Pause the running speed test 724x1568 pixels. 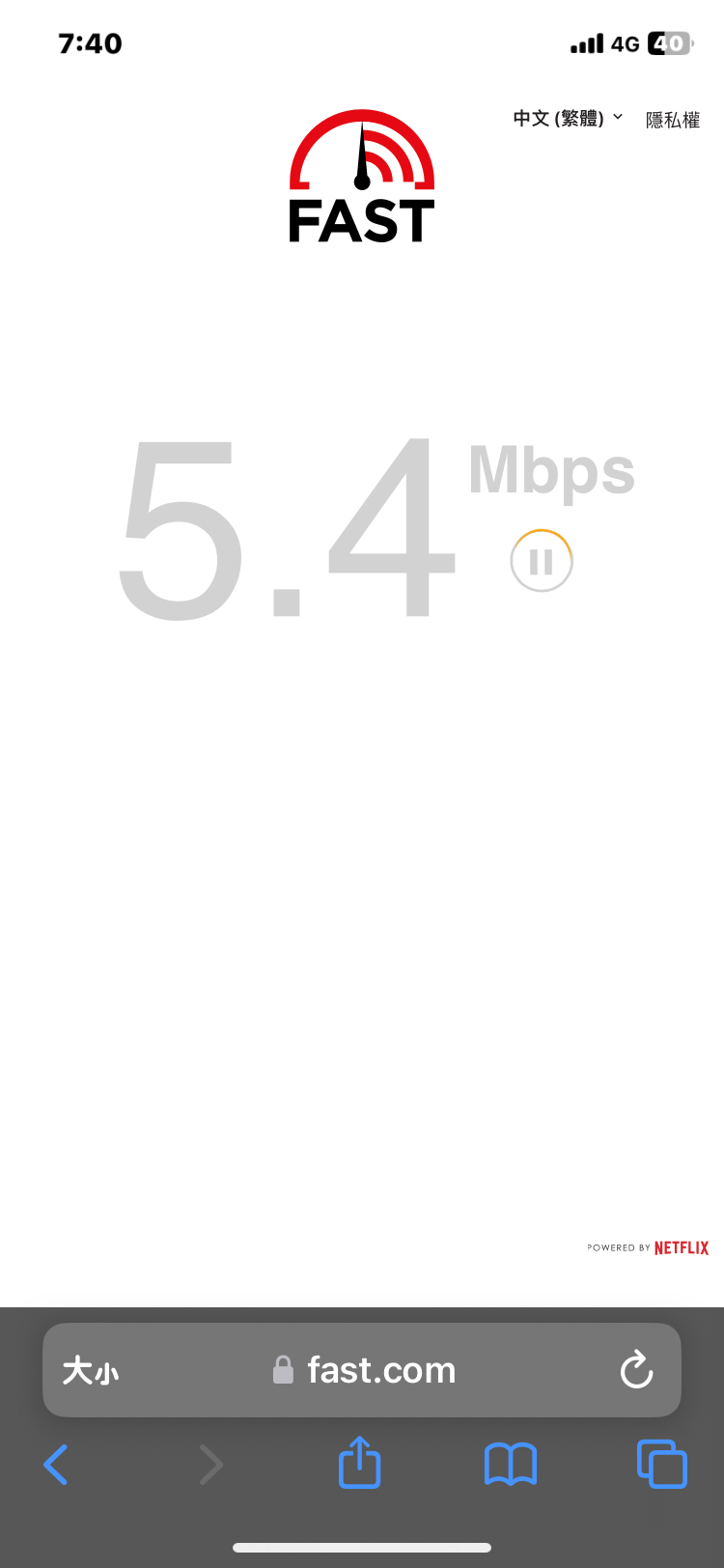[542, 561]
